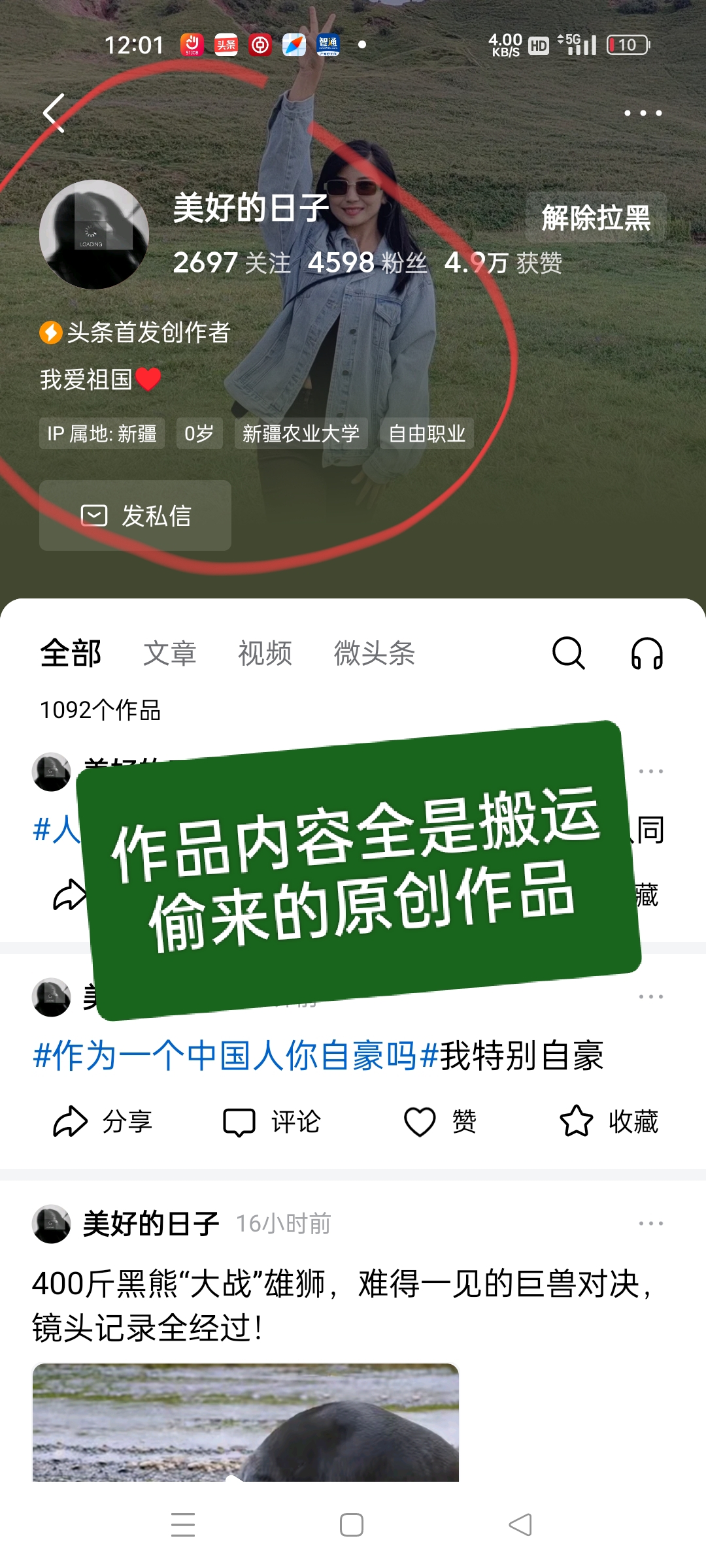Select the 全部 tab
Viewport: 706px width, 1568px height.
pos(71,653)
